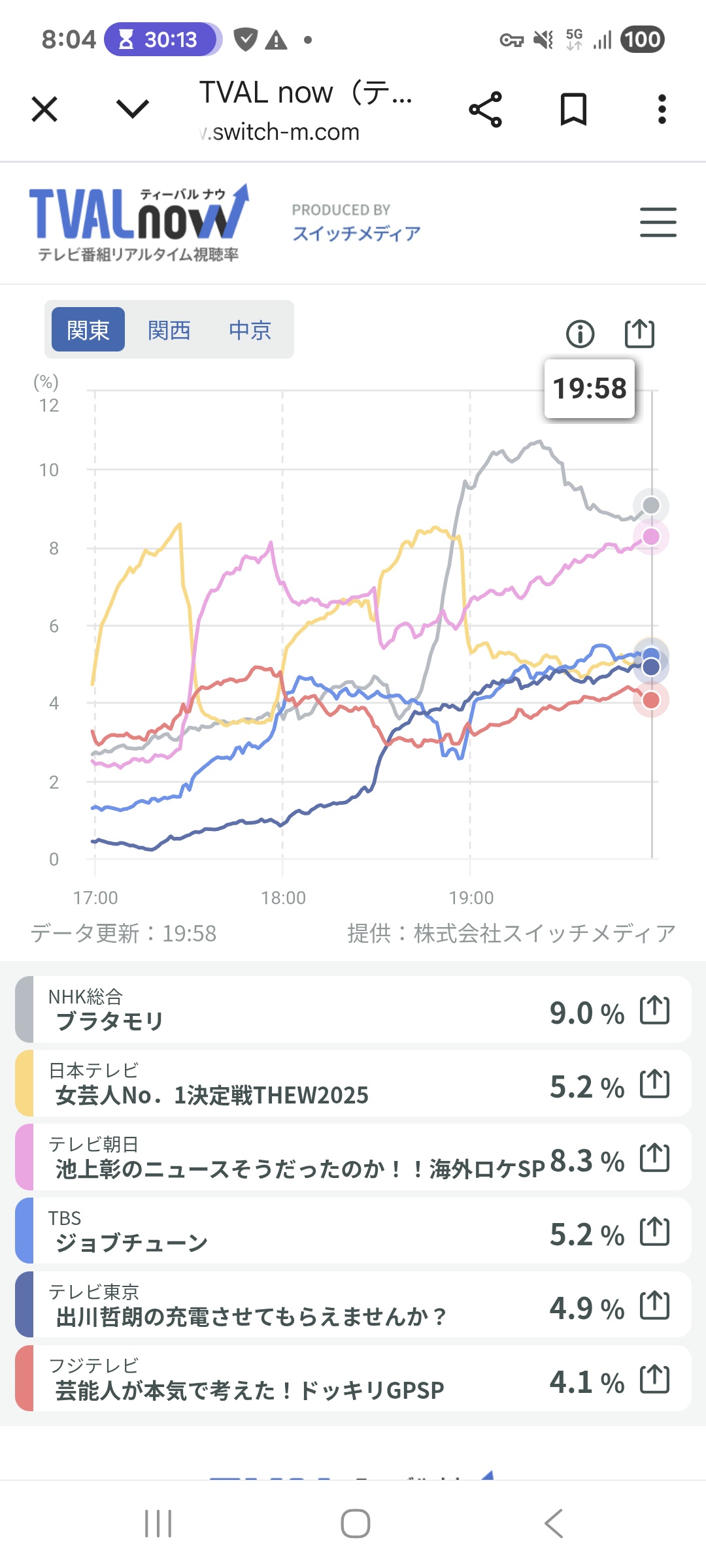The width and height of the screenshot is (706, 1568).
Task: Share the viewing rate chart
Action: [x=639, y=333]
